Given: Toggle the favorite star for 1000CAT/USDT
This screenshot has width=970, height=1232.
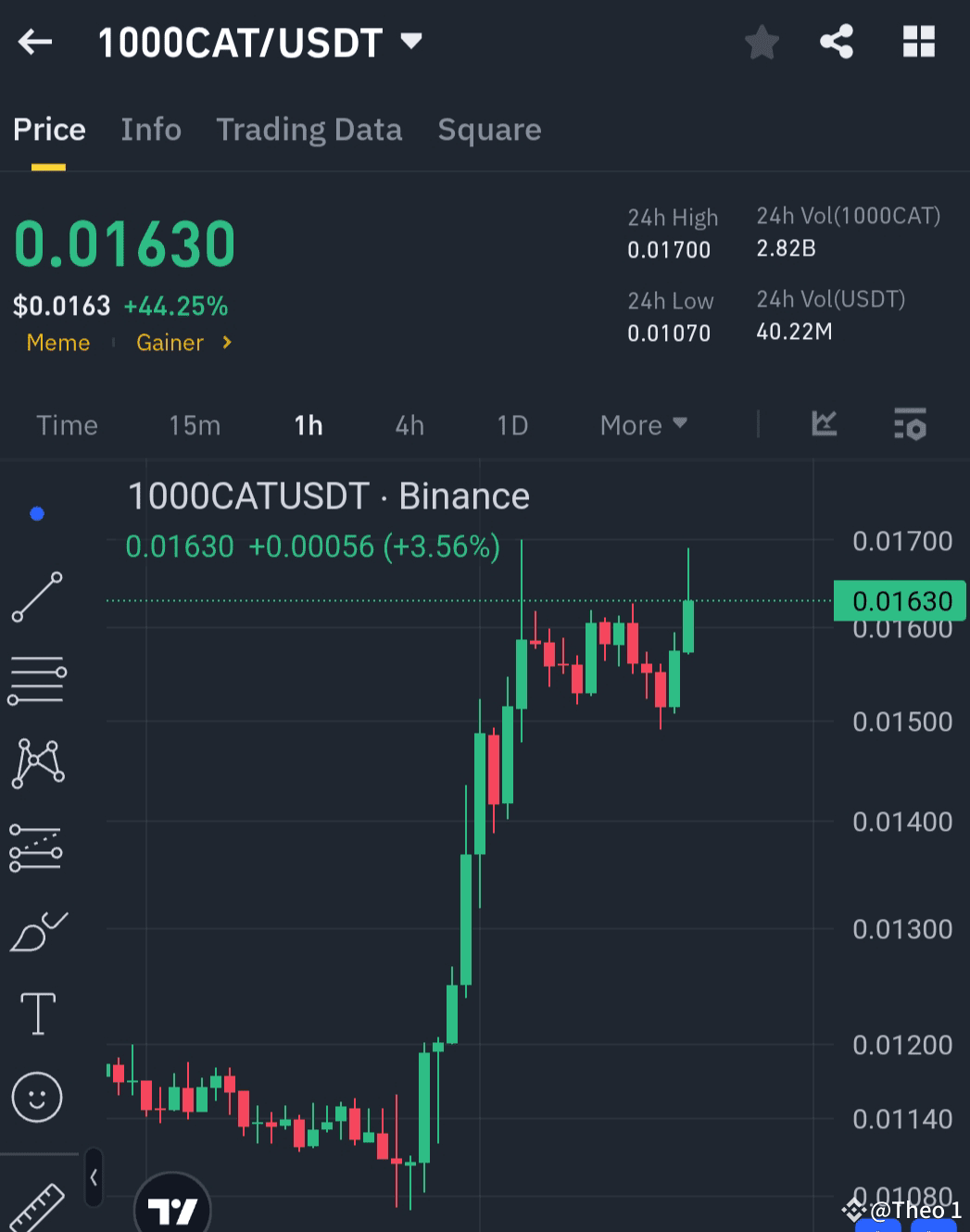Looking at the screenshot, I should click(761, 41).
